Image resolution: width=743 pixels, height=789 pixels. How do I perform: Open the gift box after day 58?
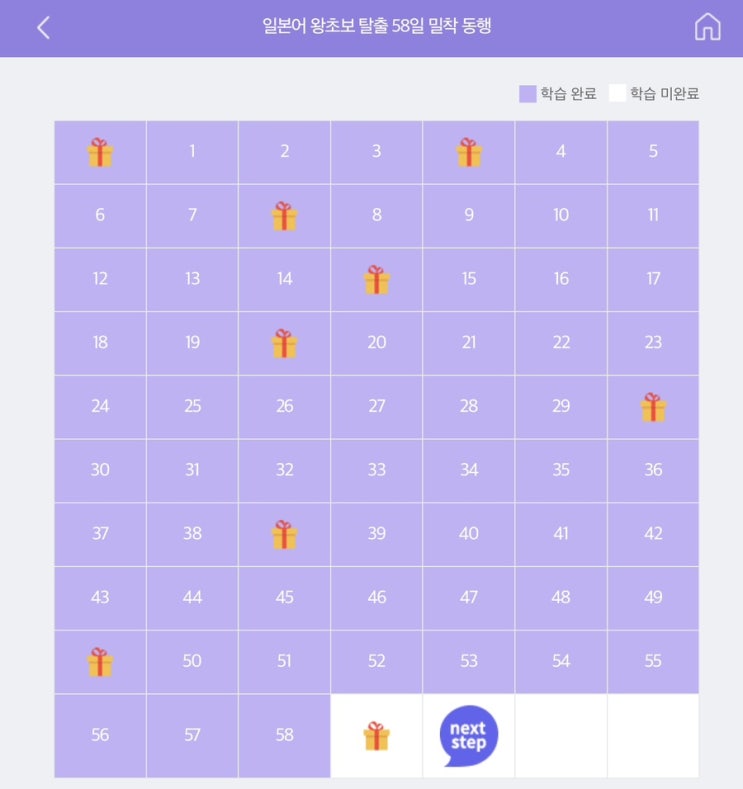[376, 736]
